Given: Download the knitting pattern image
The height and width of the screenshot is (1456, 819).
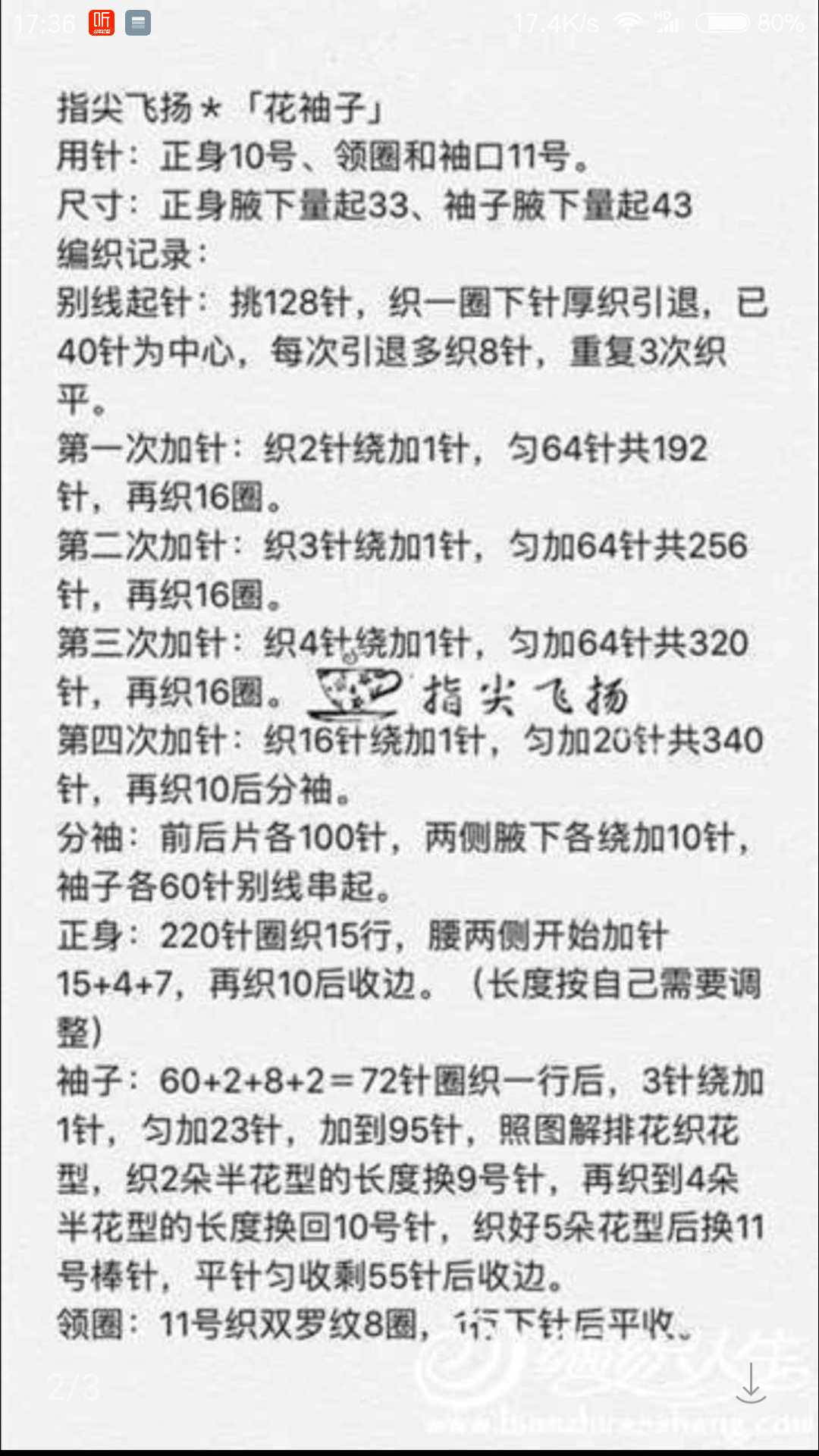Looking at the screenshot, I should tap(751, 1383).
